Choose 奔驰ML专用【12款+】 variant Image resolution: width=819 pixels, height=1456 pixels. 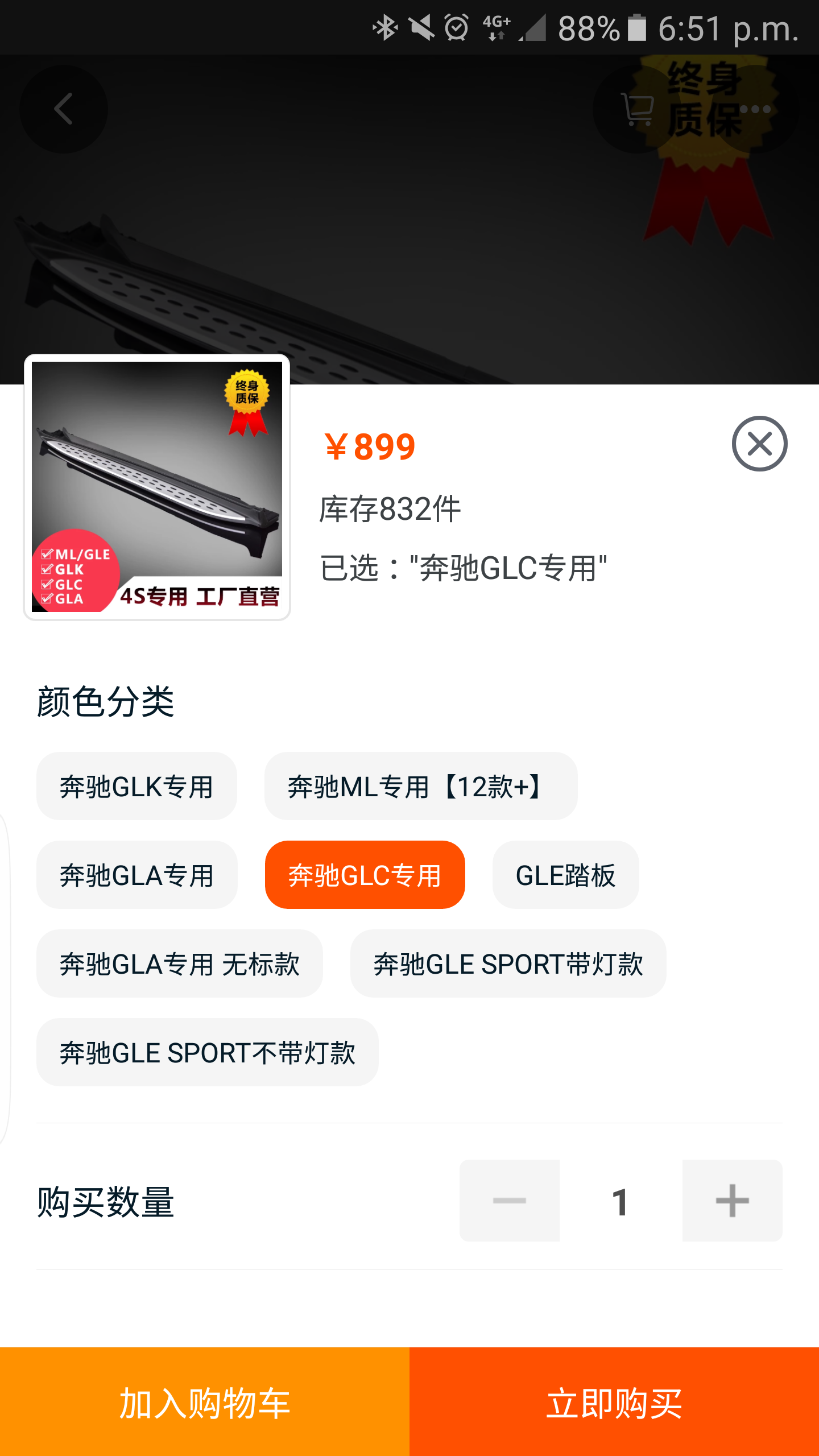pos(421,786)
